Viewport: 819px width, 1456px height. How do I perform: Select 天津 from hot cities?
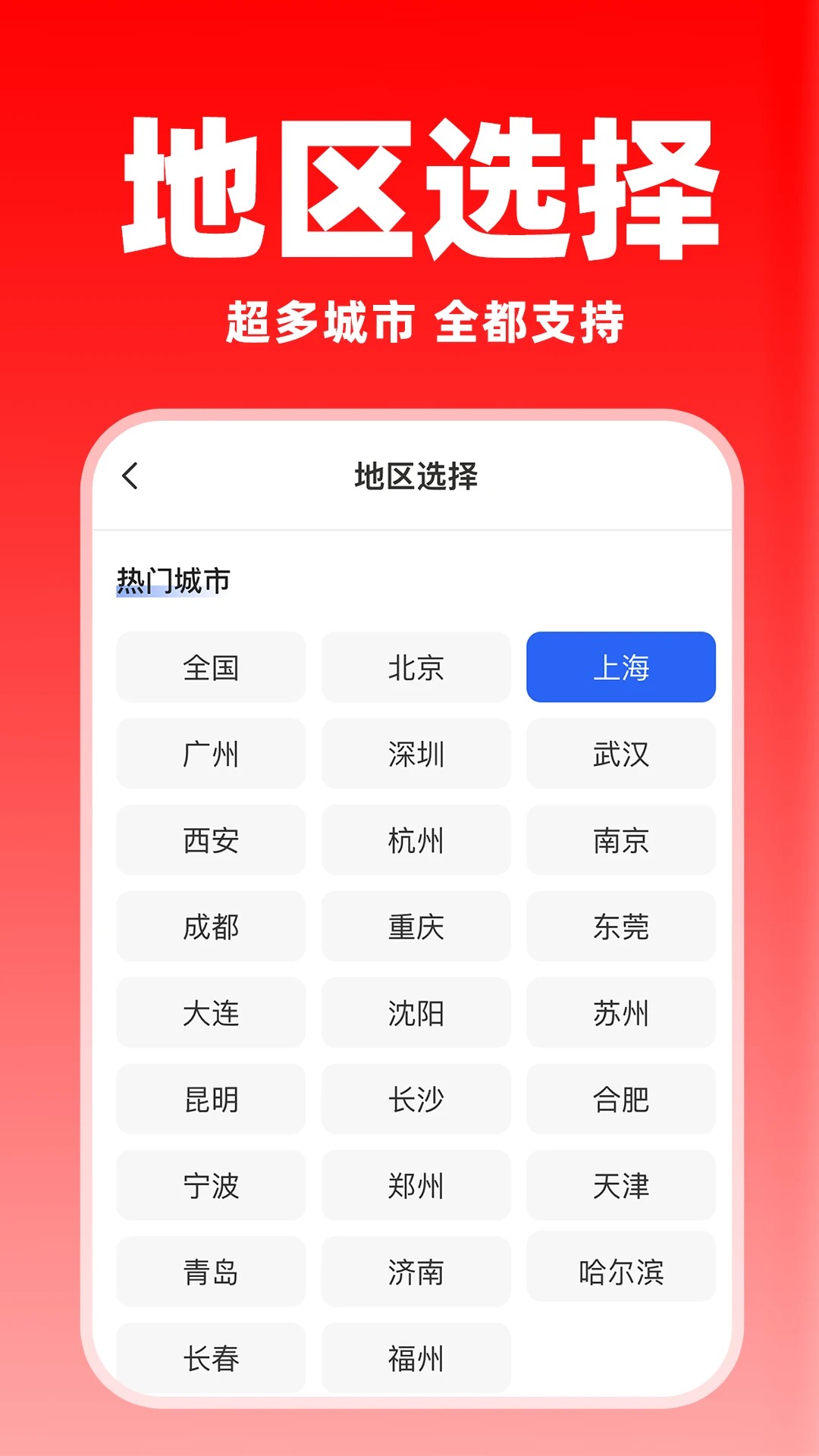pyautogui.click(x=620, y=1186)
